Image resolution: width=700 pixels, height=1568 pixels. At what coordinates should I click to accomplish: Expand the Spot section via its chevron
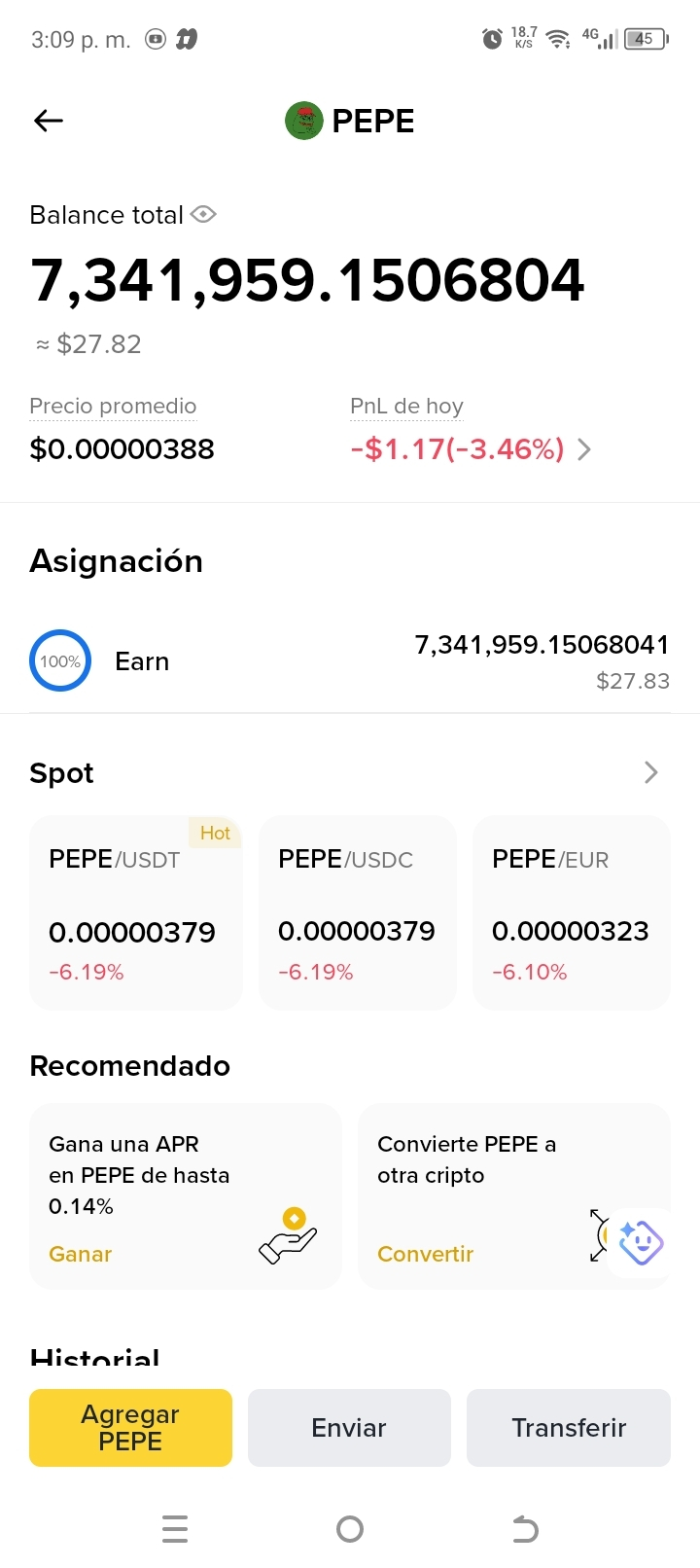(x=651, y=772)
